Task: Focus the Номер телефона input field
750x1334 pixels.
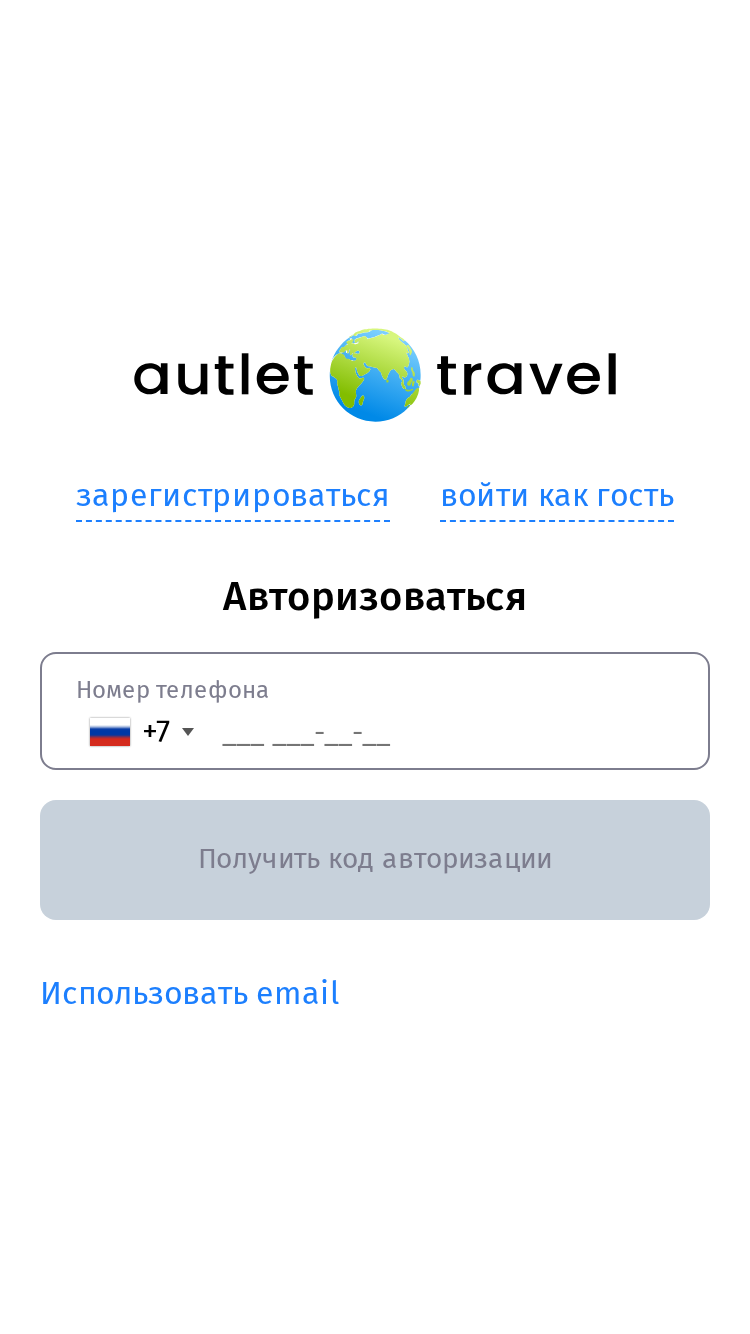Action: click(375, 711)
